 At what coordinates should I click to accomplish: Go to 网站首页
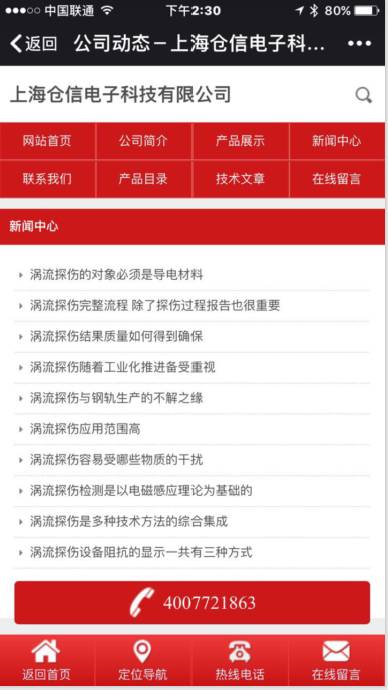[47, 141]
